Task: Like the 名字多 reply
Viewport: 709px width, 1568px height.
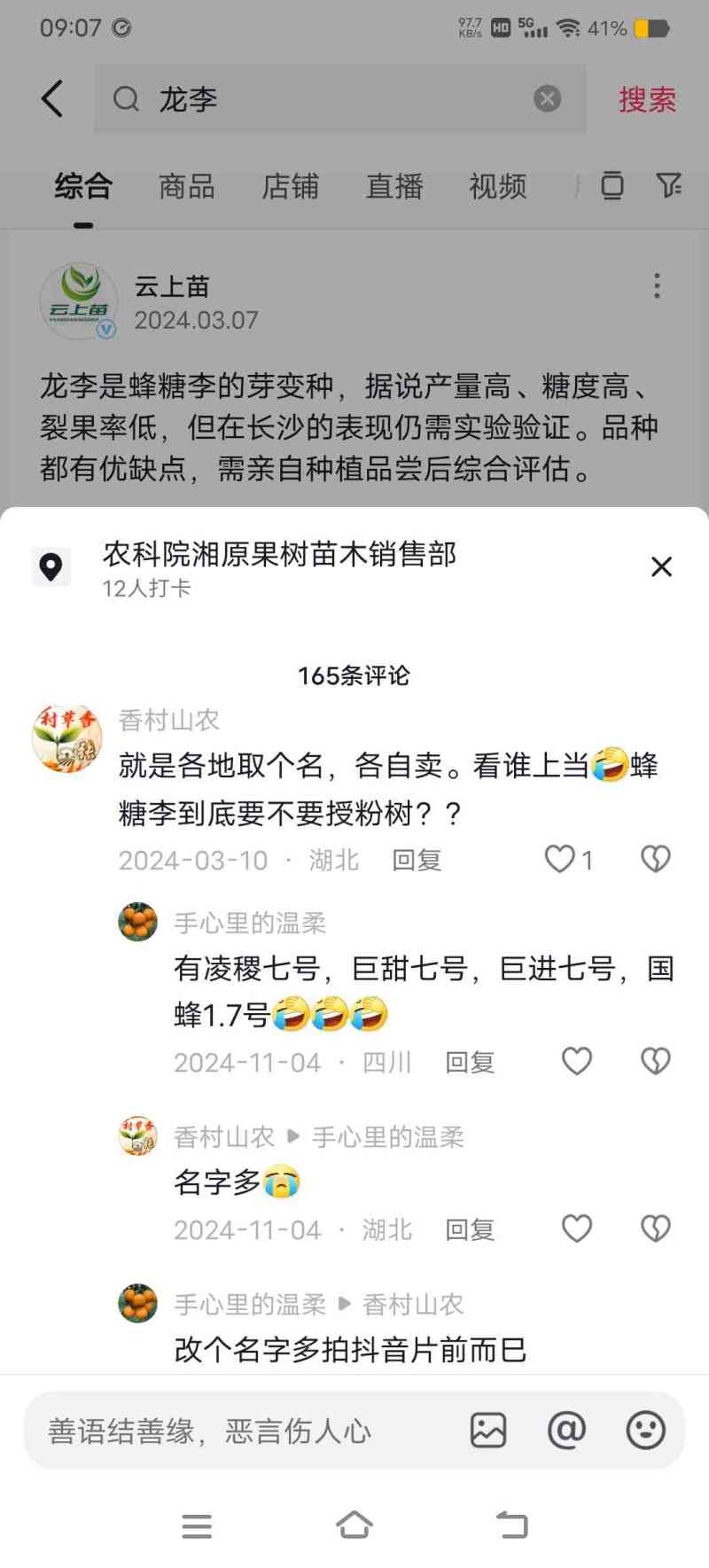Action: [577, 1229]
